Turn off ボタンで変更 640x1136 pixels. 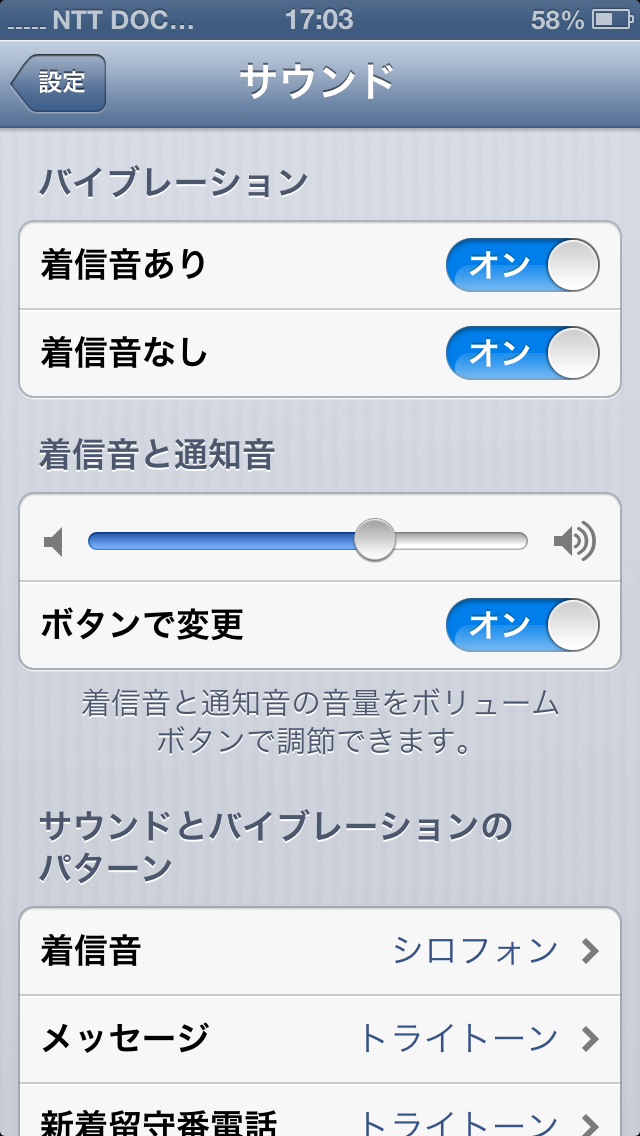523,625
